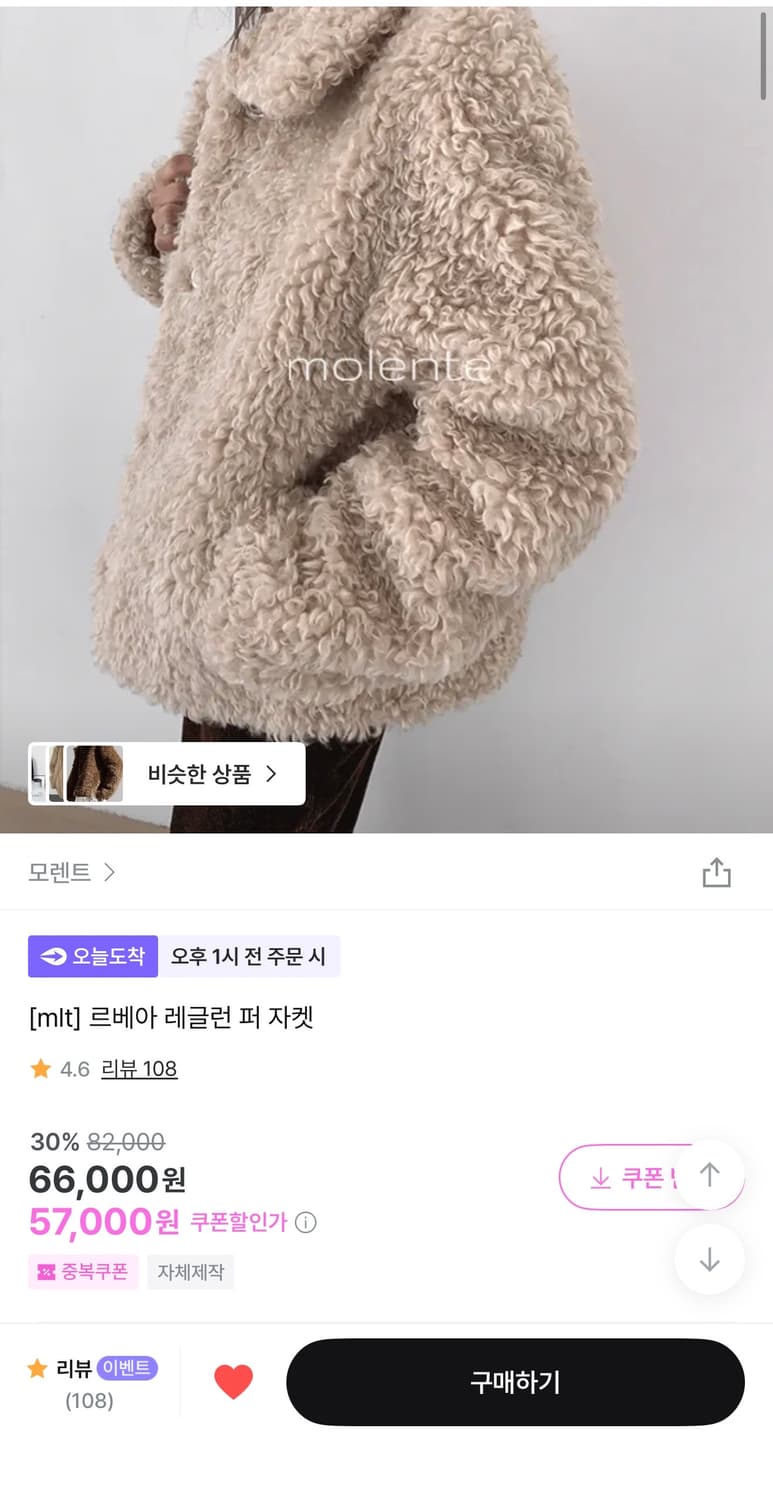Viewport: 773px width, 1500px height.
Task: Tap the 중복쿠폰 coupon ticket tag
Action: tap(83, 1272)
